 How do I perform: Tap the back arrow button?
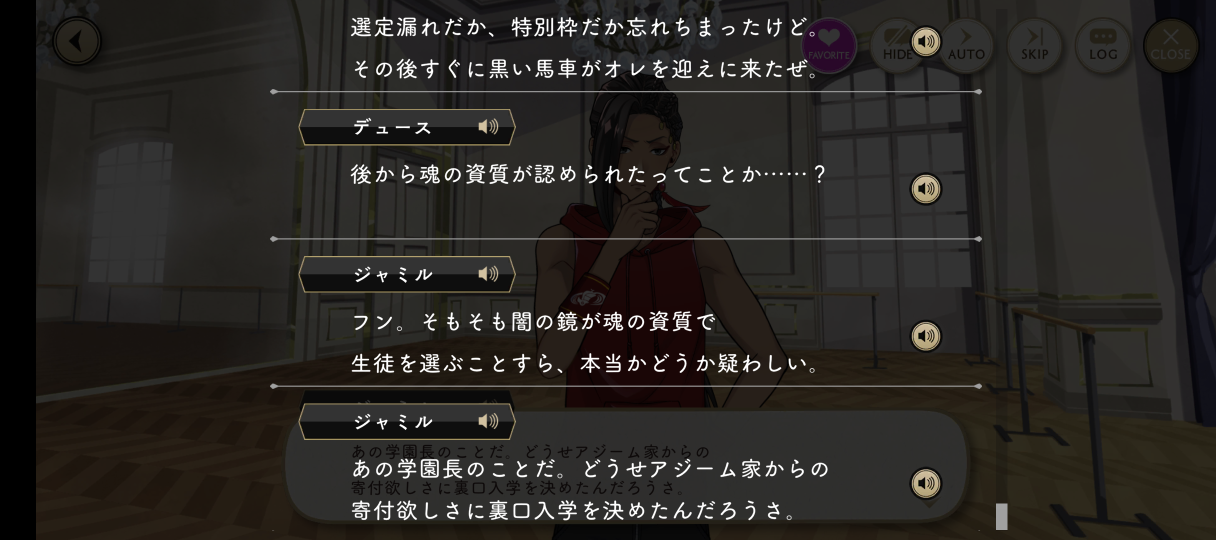[x=77, y=42]
